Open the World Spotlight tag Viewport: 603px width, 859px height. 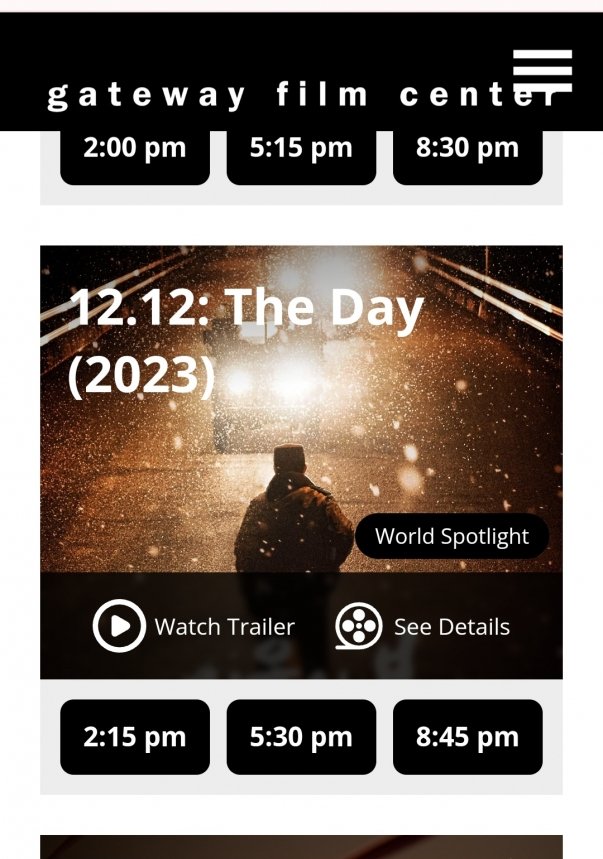[451, 536]
